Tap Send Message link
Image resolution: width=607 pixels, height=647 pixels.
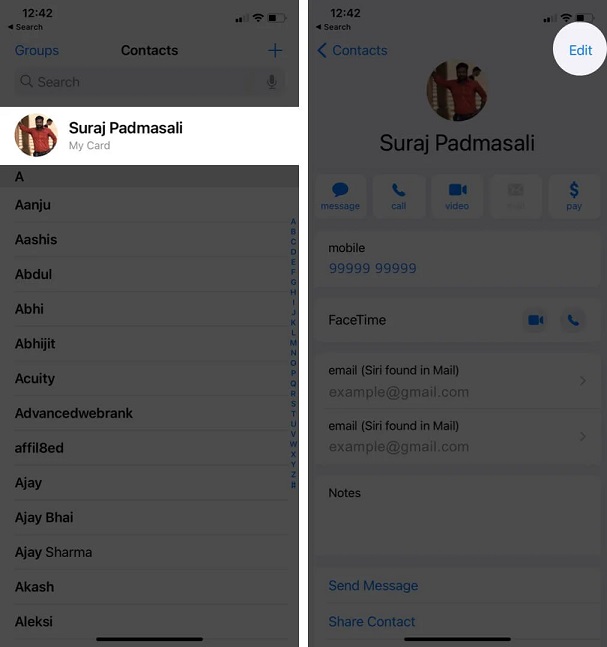coord(373,586)
